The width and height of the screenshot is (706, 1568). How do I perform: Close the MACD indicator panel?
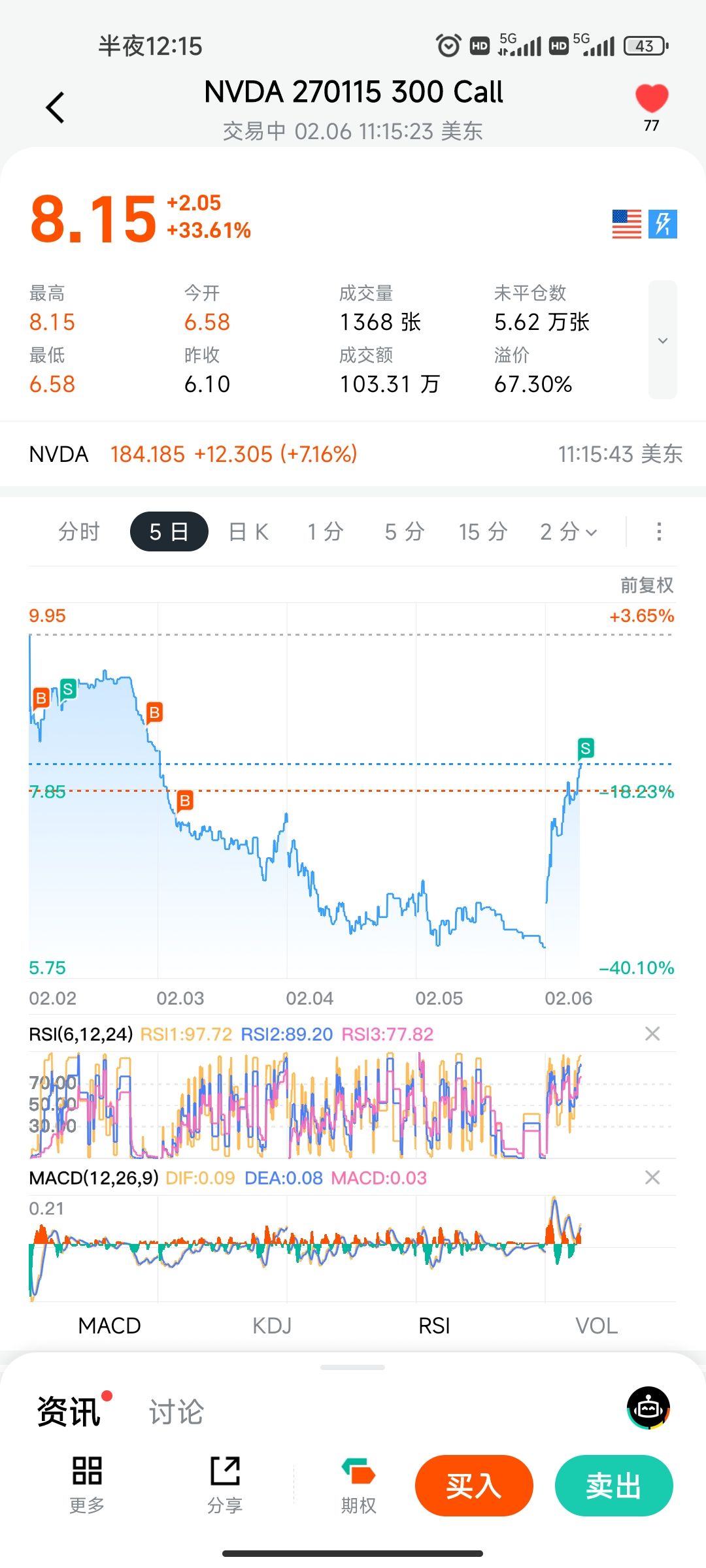(x=652, y=1177)
